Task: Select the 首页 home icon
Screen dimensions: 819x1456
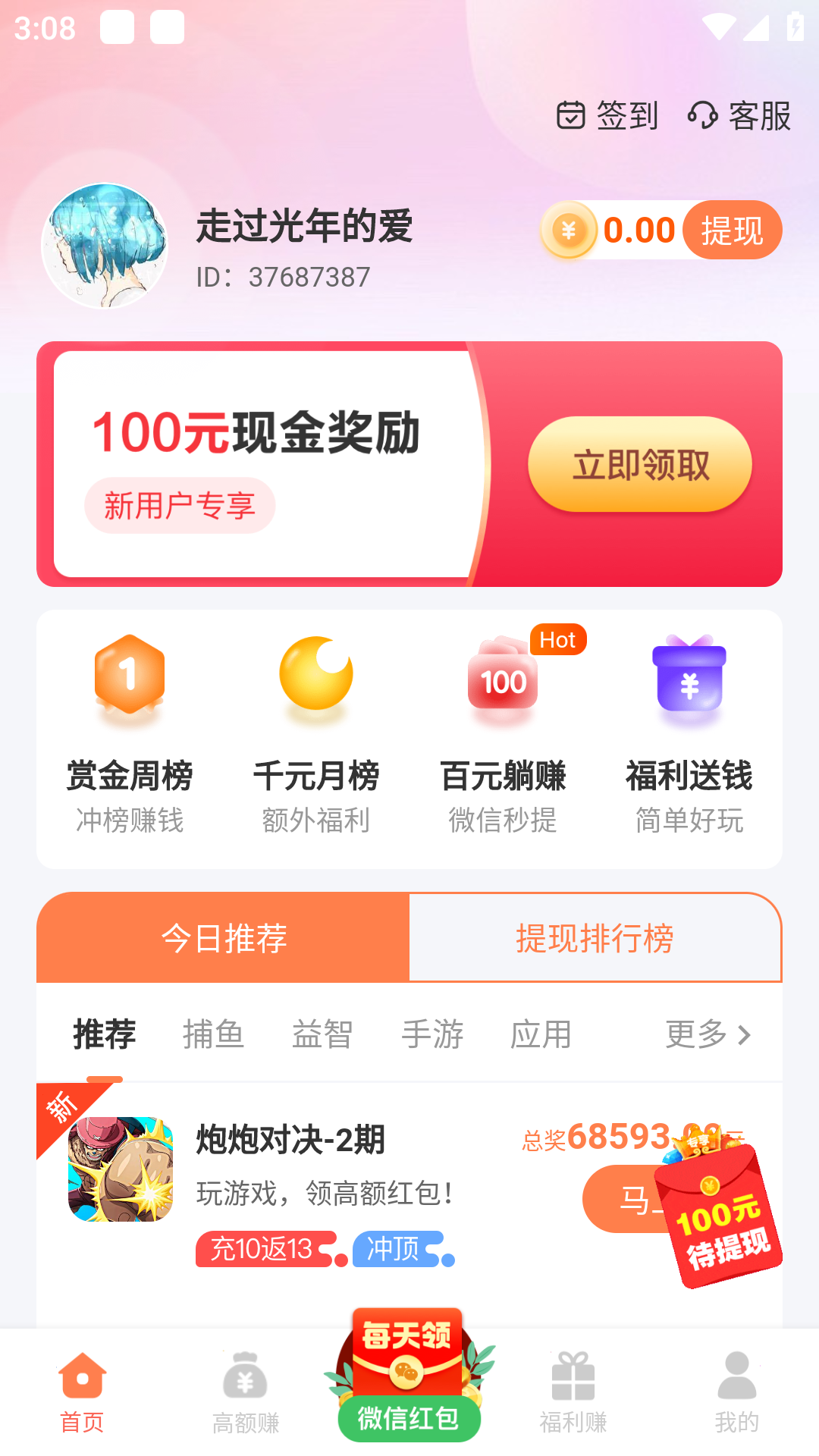Action: [x=83, y=1380]
